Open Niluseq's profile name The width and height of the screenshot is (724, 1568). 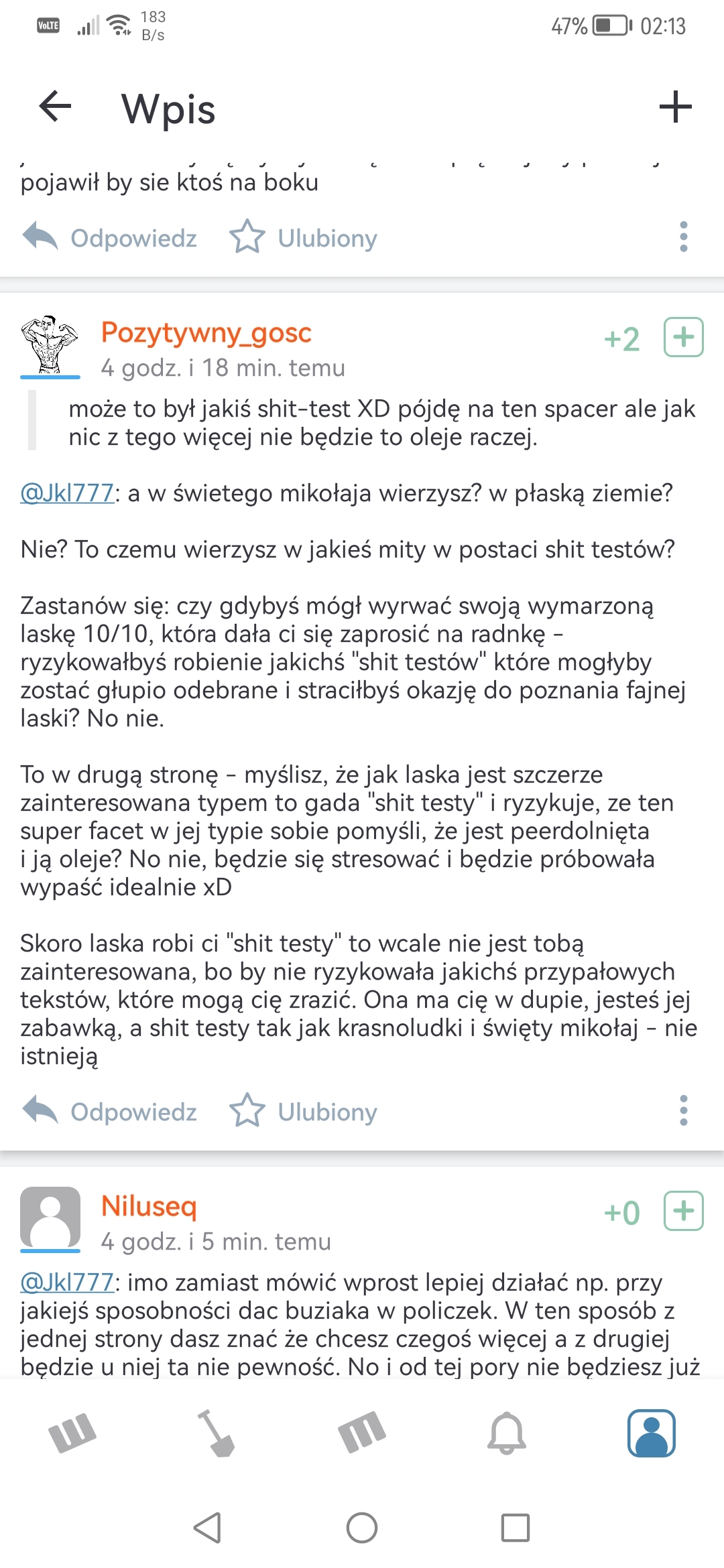point(149,1206)
